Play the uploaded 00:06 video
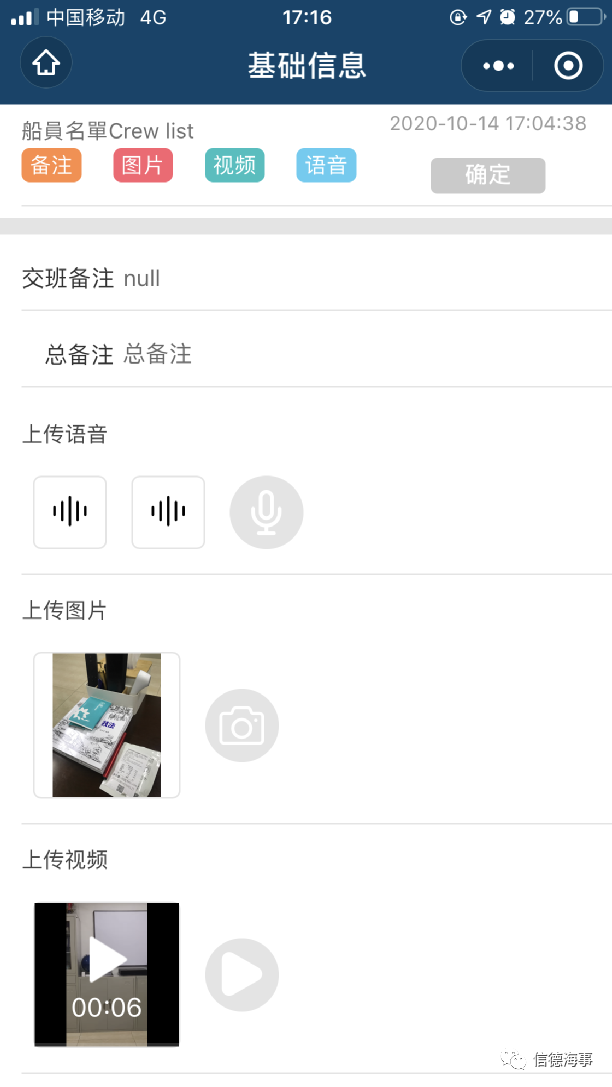This screenshot has width=612, height=1087. [x=107, y=973]
